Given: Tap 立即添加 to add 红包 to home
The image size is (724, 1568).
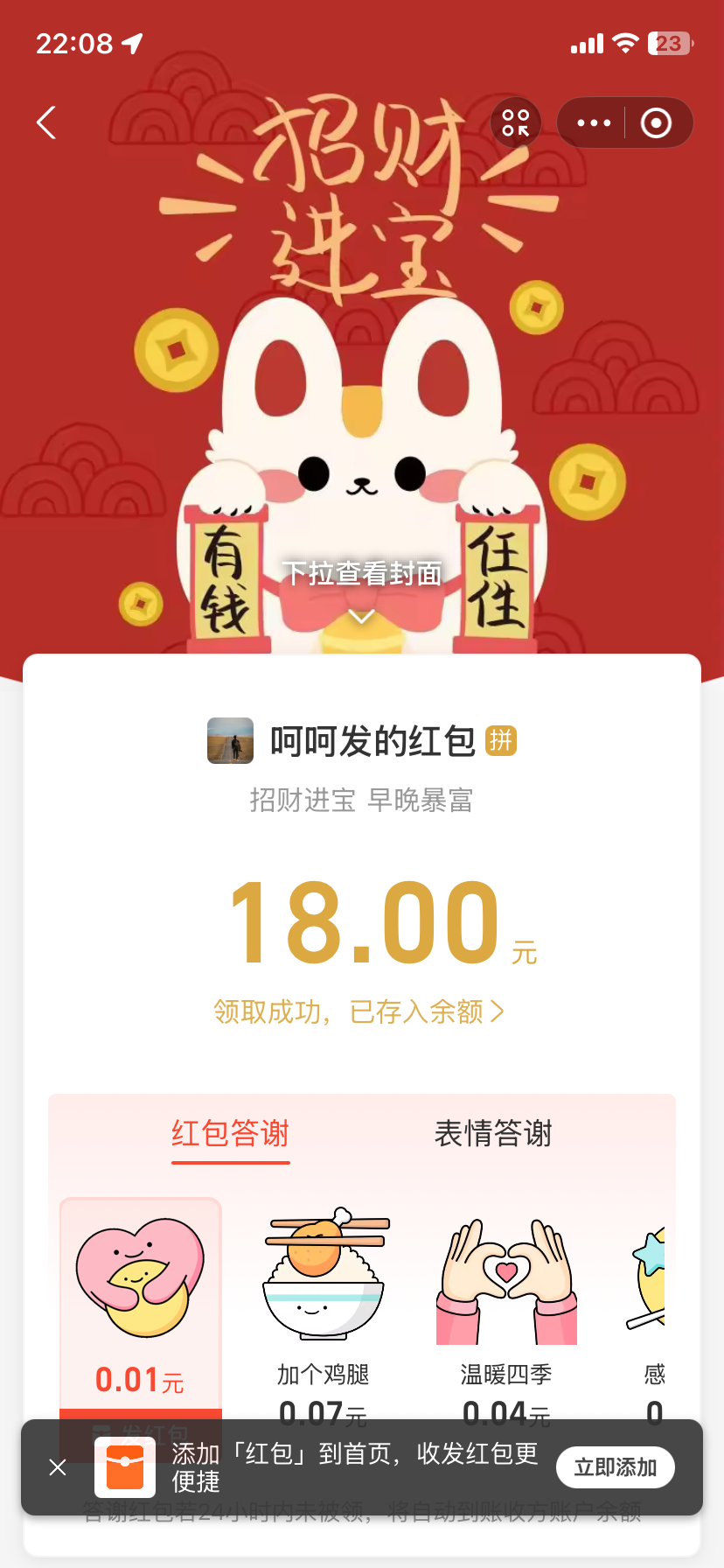Looking at the screenshot, I should [x=615, y=1467].
